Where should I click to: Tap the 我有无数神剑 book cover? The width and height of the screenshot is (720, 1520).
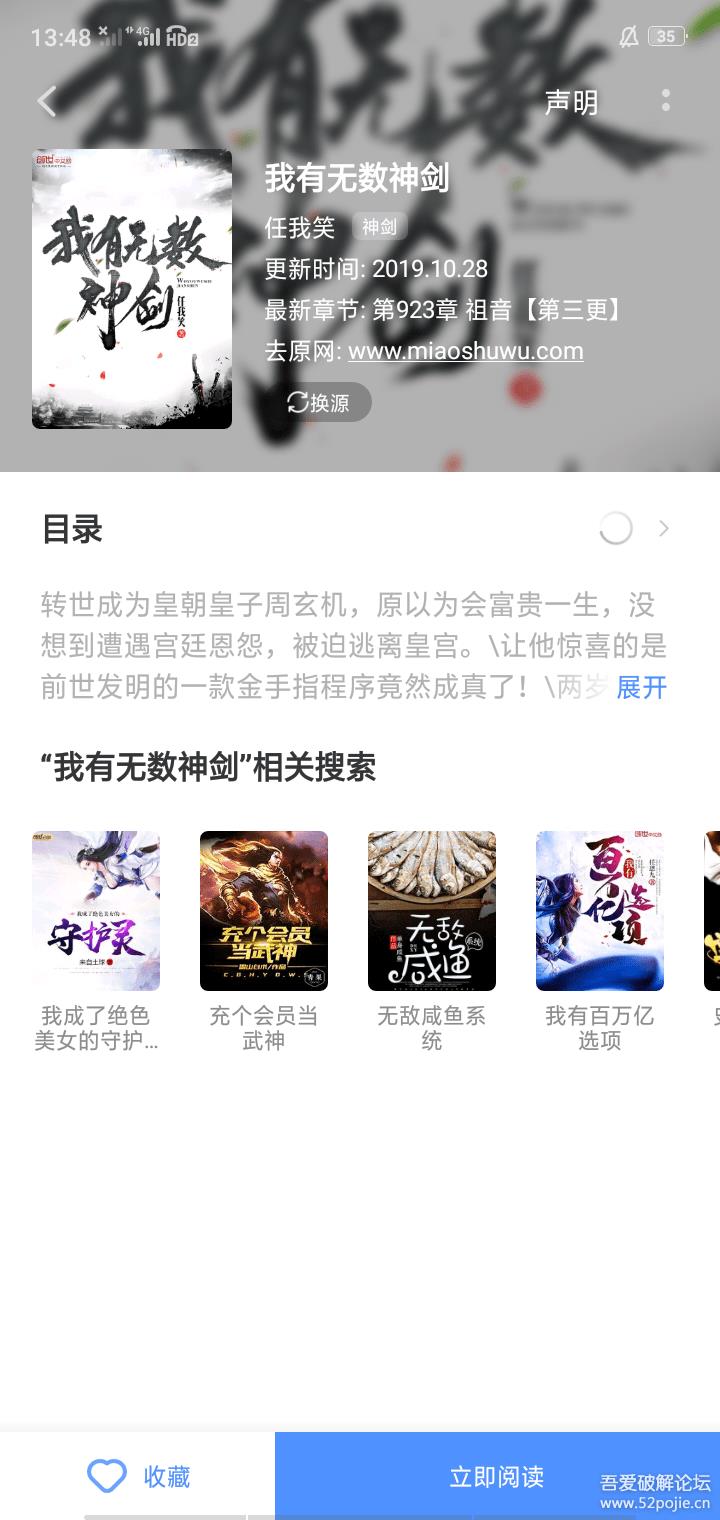click(132, 289)
